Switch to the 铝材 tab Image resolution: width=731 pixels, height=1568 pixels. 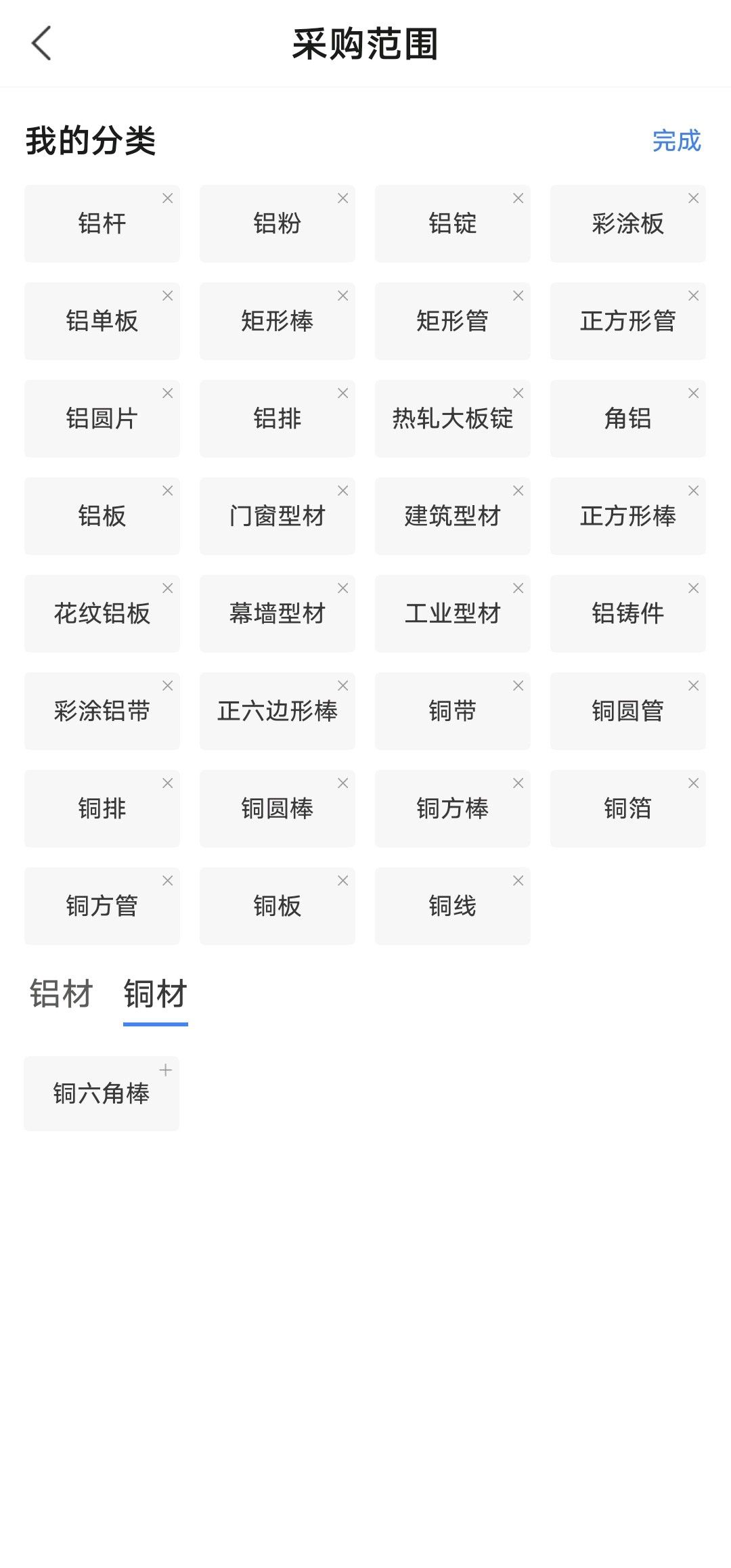61,994
